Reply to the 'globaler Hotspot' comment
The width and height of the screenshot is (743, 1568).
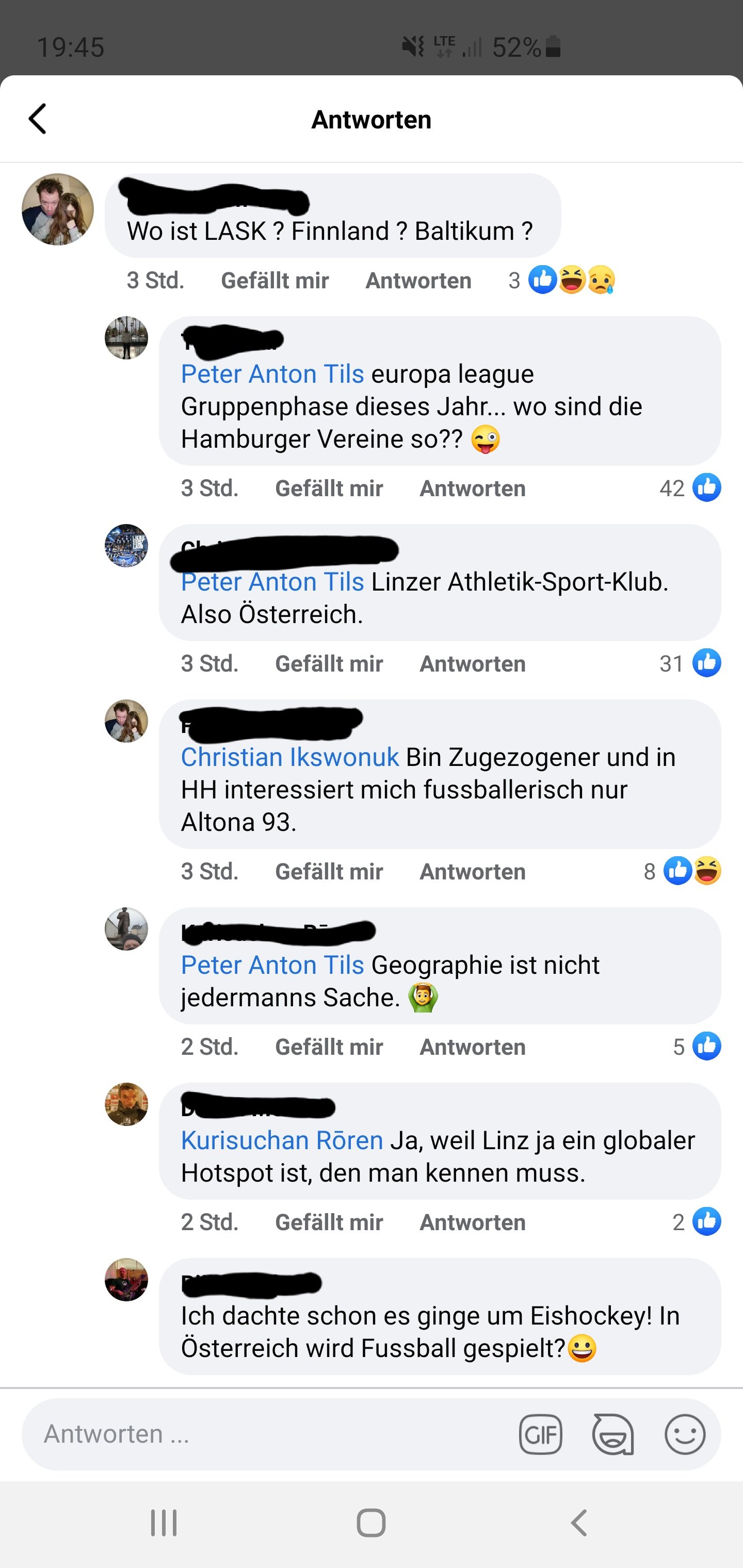(473, 1222)
